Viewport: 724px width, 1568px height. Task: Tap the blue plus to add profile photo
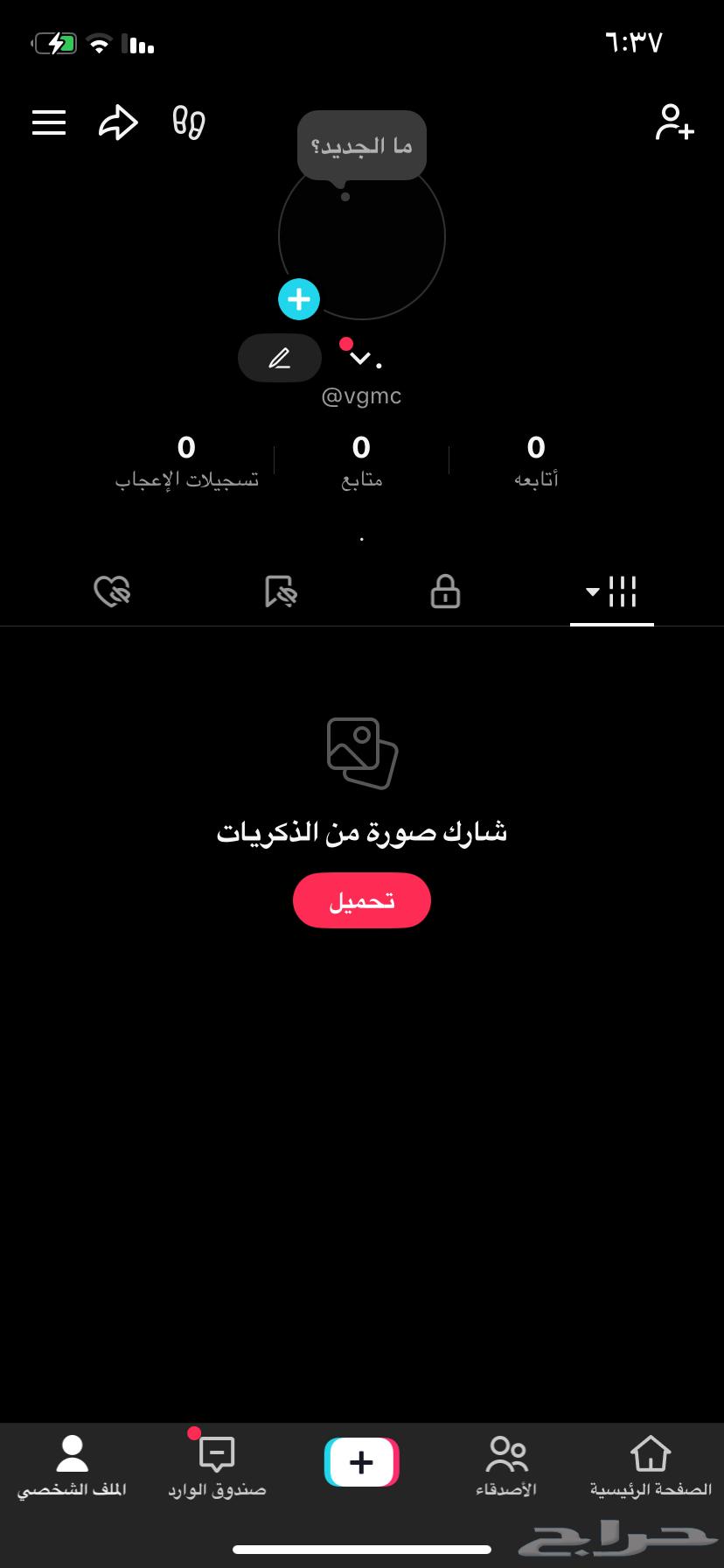[x=299, y=298]
